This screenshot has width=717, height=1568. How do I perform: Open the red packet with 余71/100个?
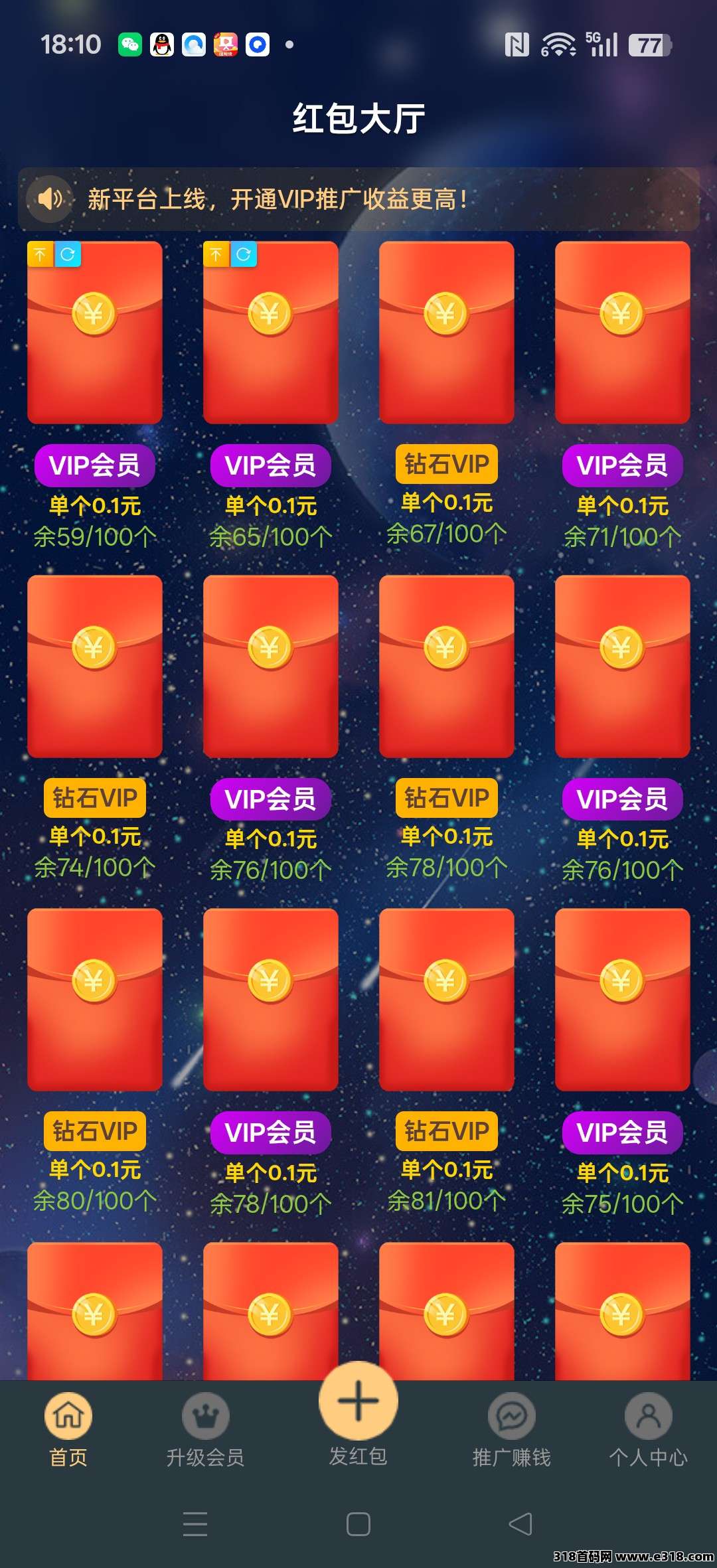coord(623,333)
